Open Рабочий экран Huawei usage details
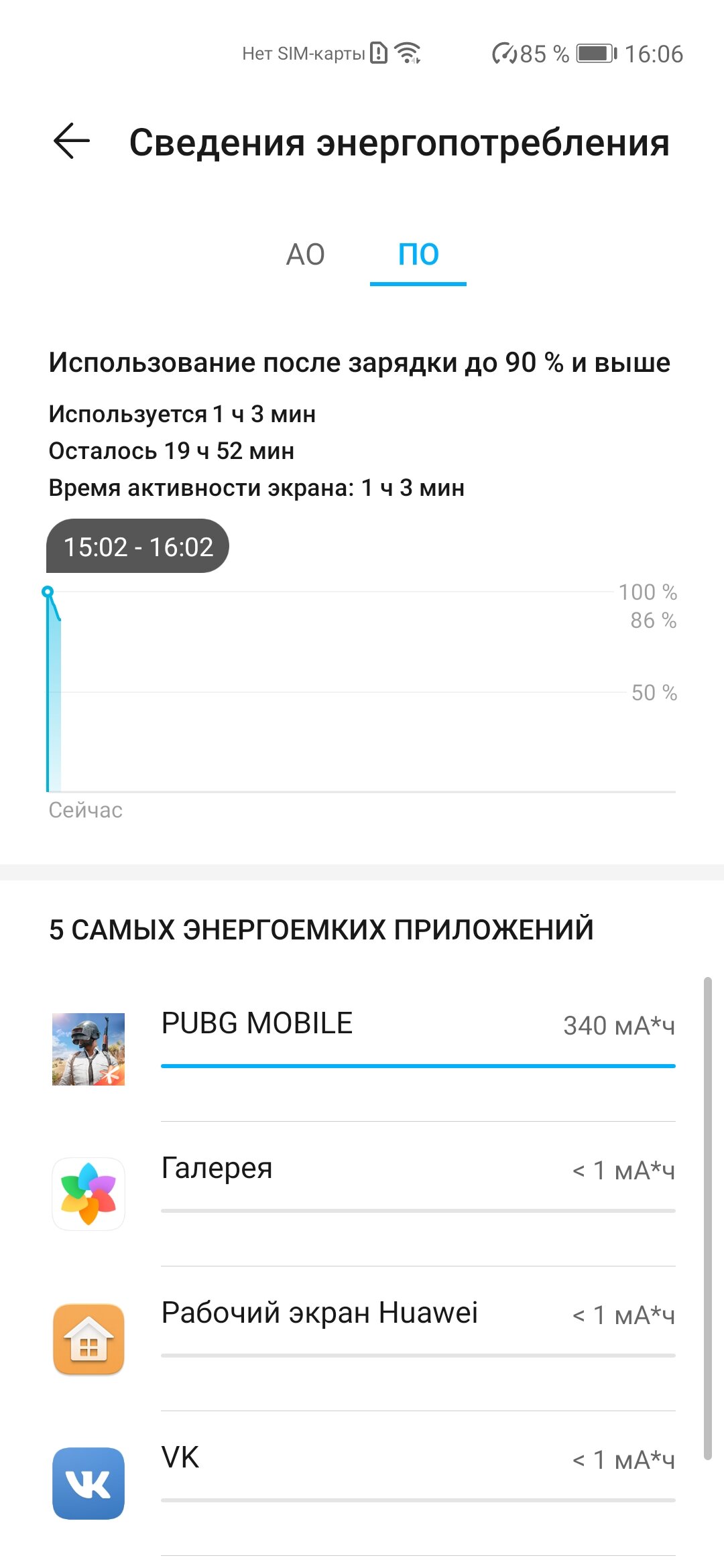 pyautogui.click(x=362, y=1339)
